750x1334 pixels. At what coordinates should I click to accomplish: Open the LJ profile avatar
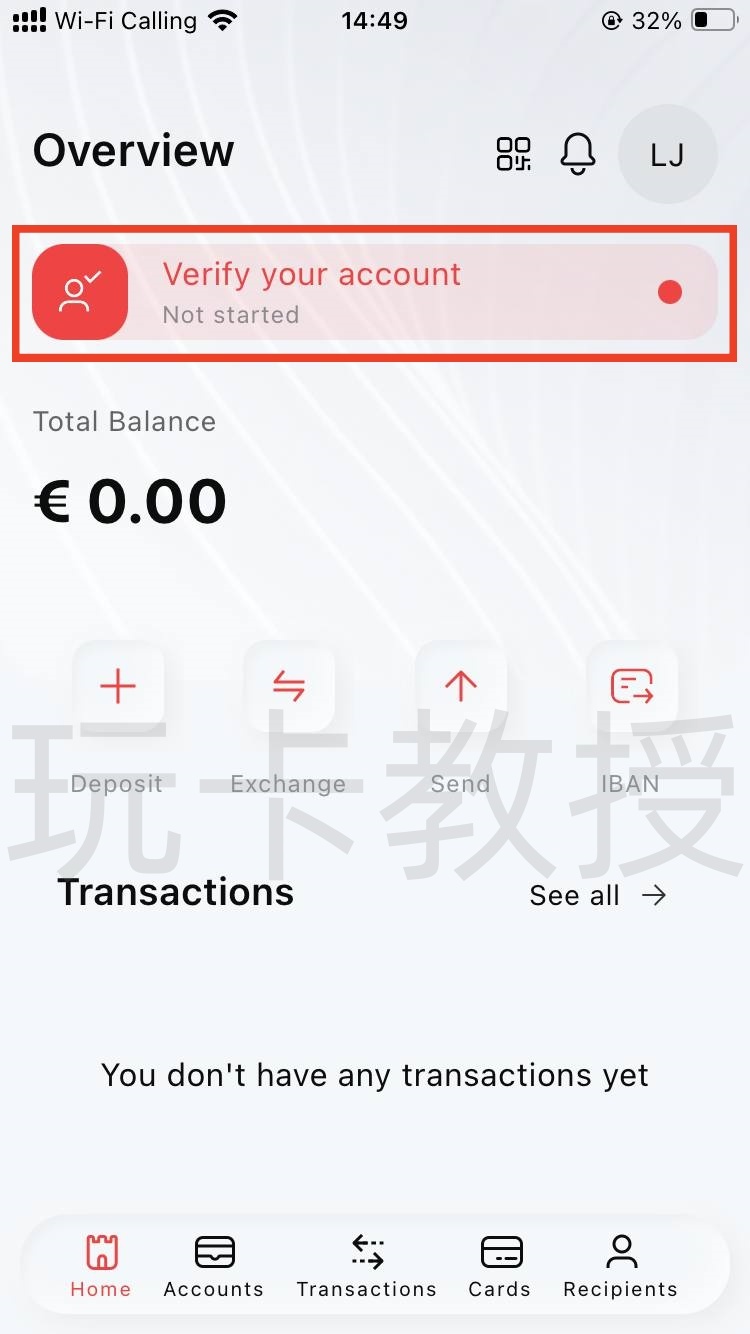point(667,154)
